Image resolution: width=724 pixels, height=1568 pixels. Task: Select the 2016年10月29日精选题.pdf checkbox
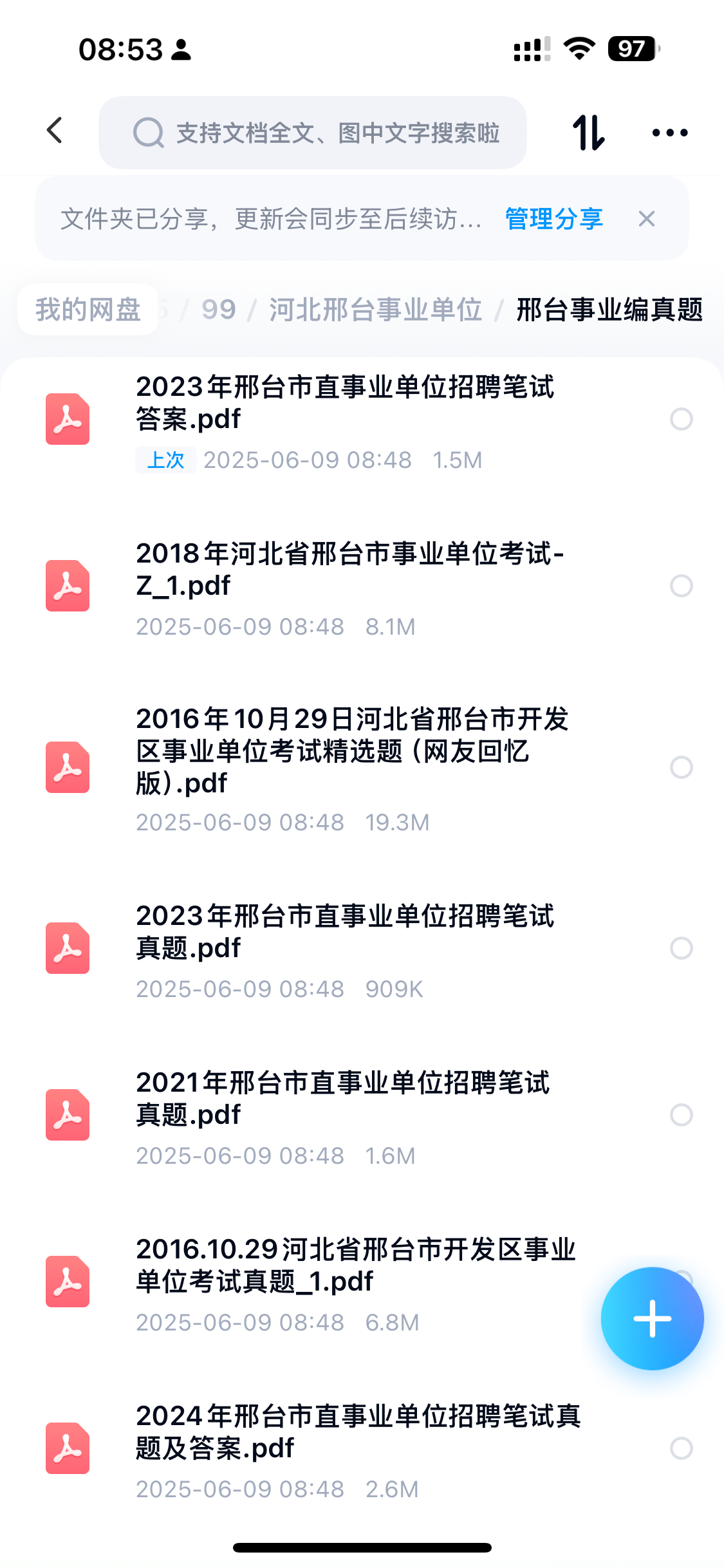tap(681, 767)
